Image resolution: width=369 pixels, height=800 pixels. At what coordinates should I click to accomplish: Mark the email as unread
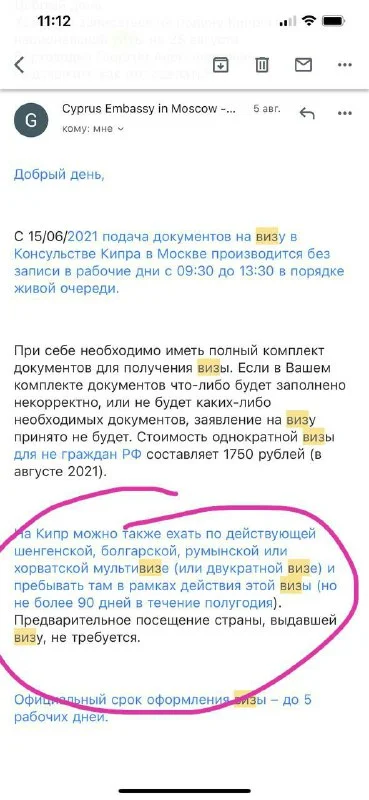[x=303, y=65]
